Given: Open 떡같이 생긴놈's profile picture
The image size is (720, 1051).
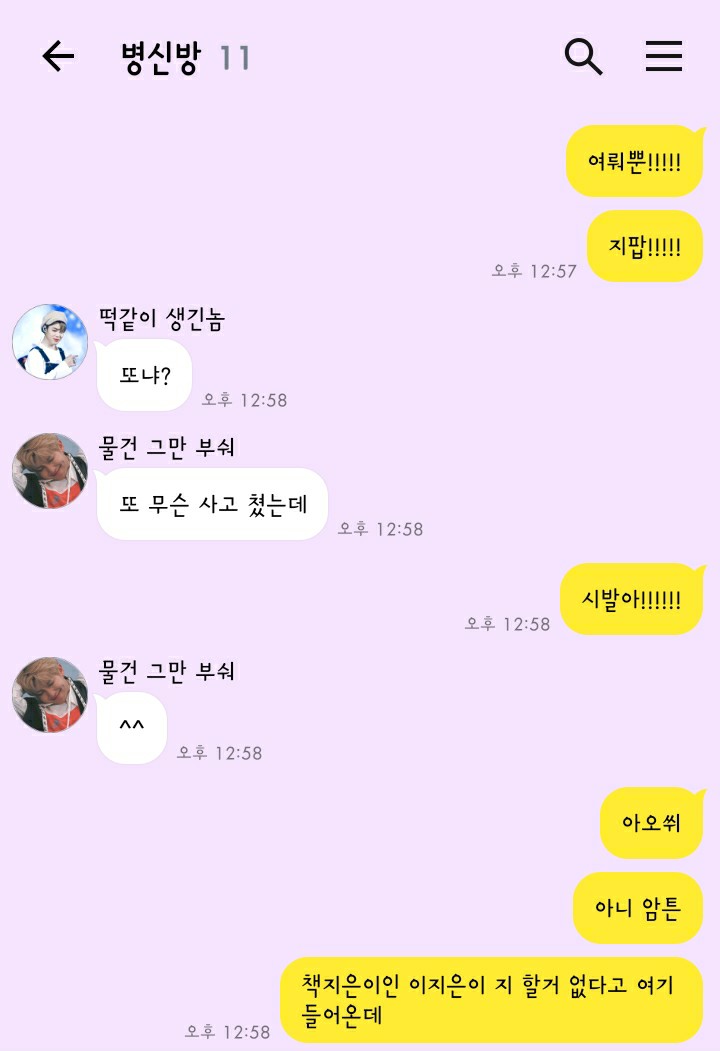Looking at the screenshot, I should click(50, 342).
